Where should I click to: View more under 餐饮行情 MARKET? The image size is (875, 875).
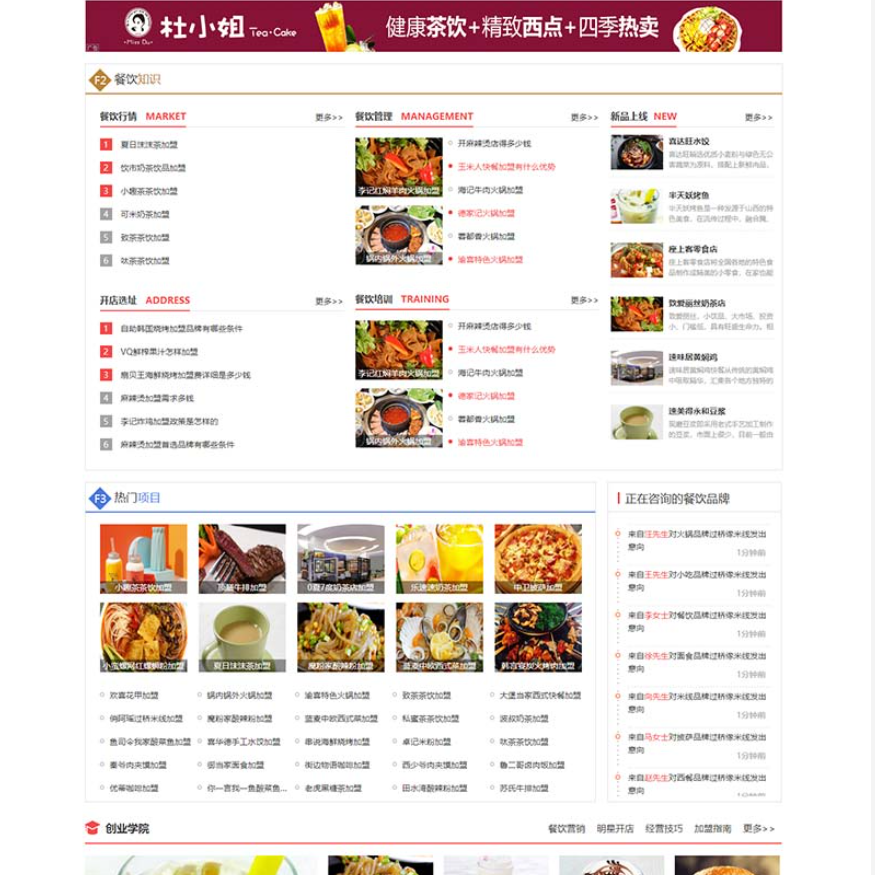coord(329,118)
